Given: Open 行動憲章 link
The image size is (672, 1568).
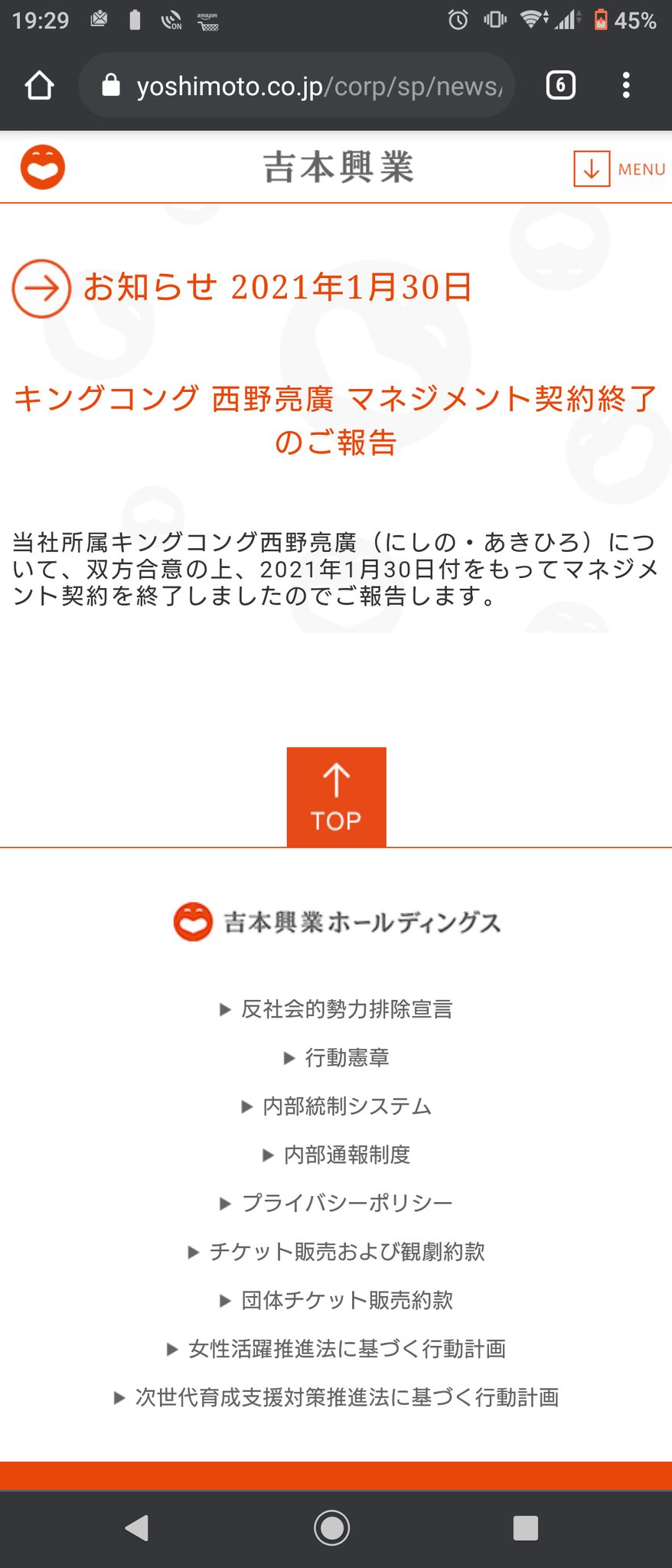Looking at the screenshot, I should click(x=346, y=1057).
